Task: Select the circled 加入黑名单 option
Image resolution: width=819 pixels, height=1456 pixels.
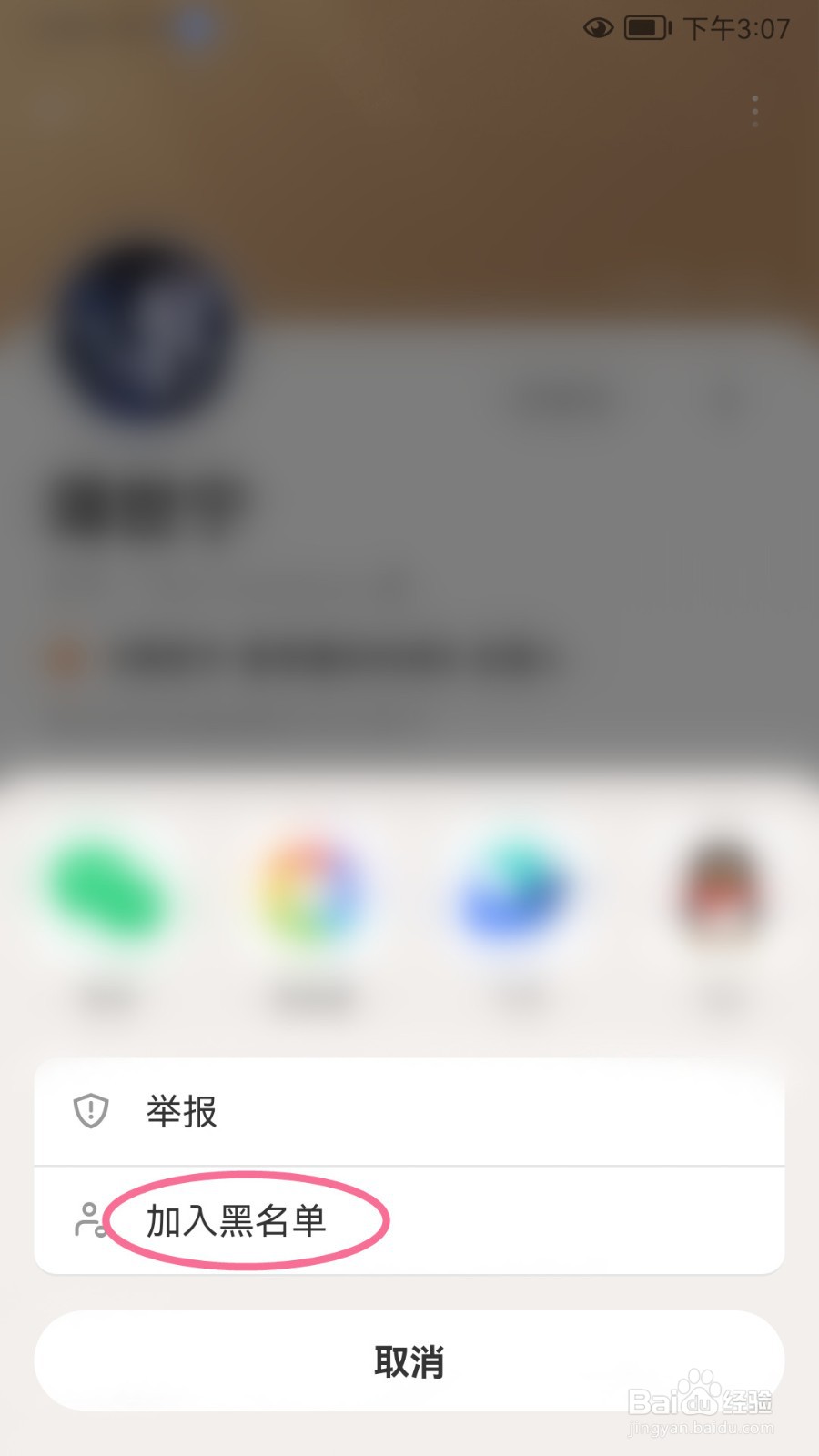Action: pyautogui.click(x=237, y=1222)
